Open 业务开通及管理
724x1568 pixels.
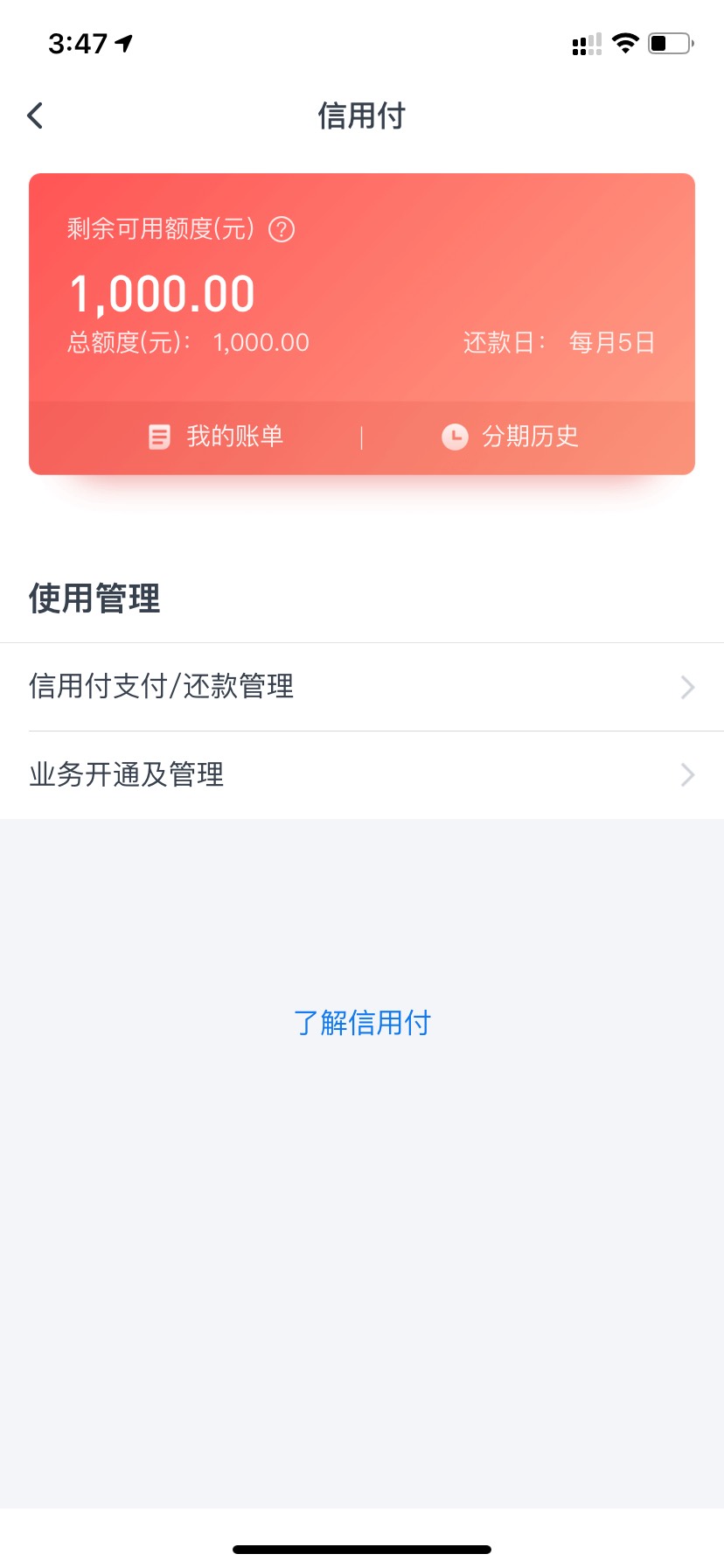[x=362, y=775]
